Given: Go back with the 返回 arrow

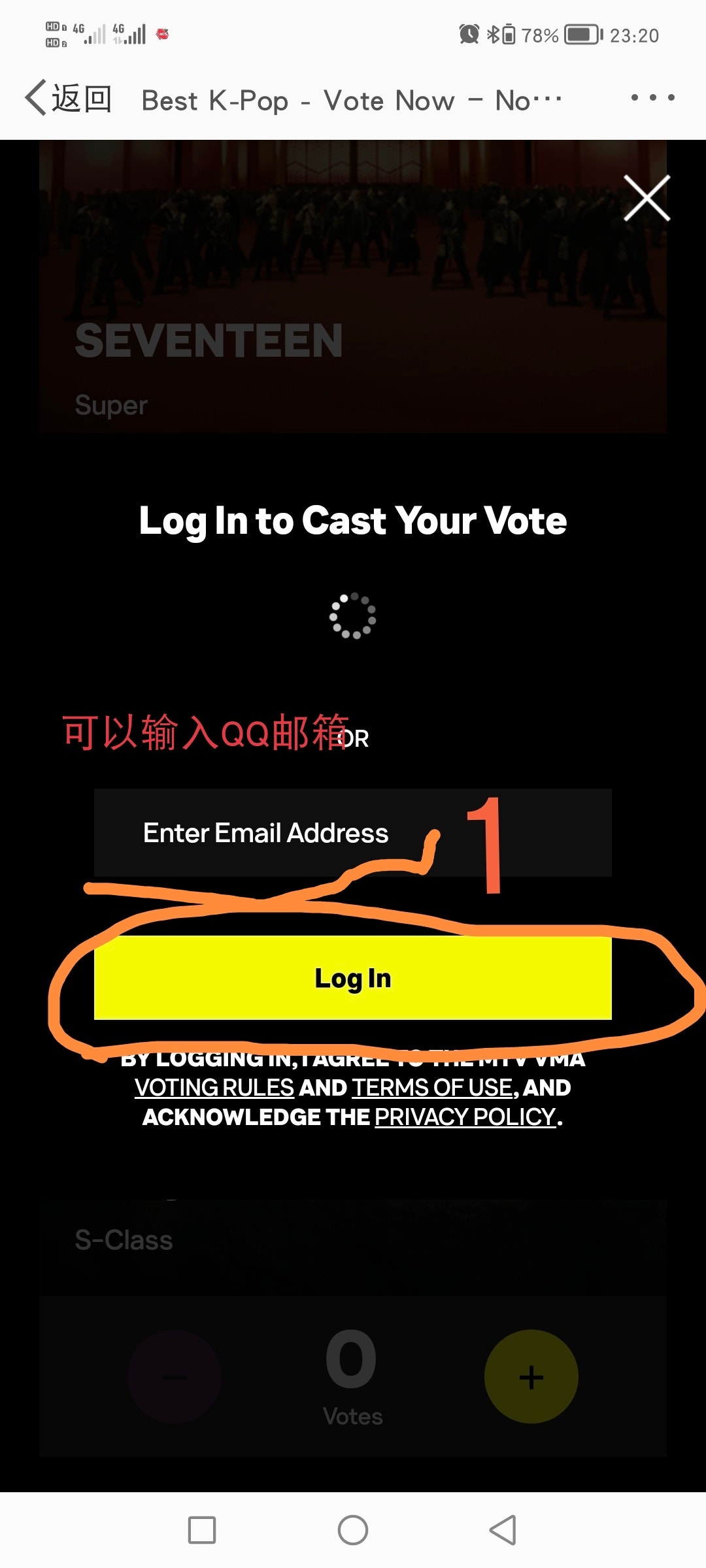Looking at the screenshot, I should click(67, 99).
